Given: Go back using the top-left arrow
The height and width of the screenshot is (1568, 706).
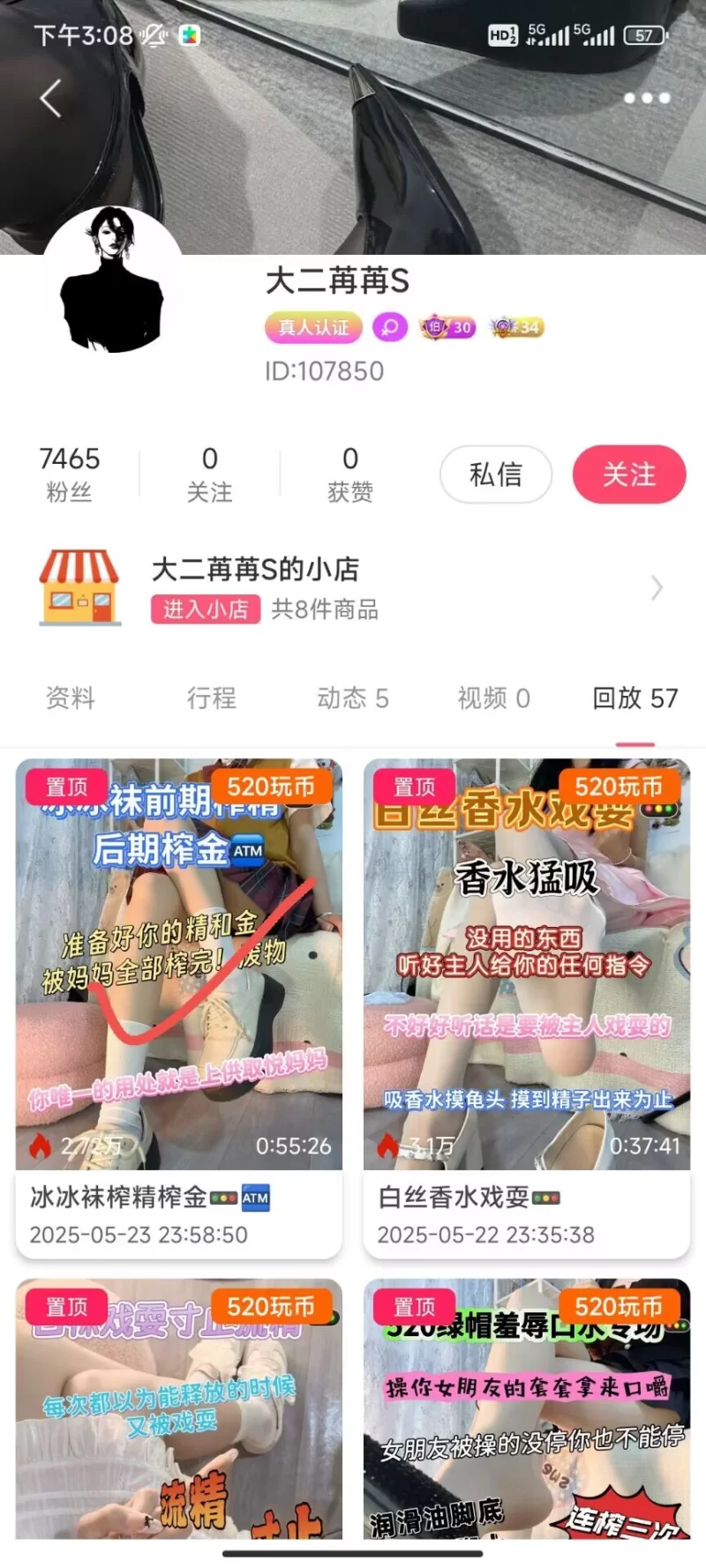Looking at the screenshot, I should click(50, 98).
